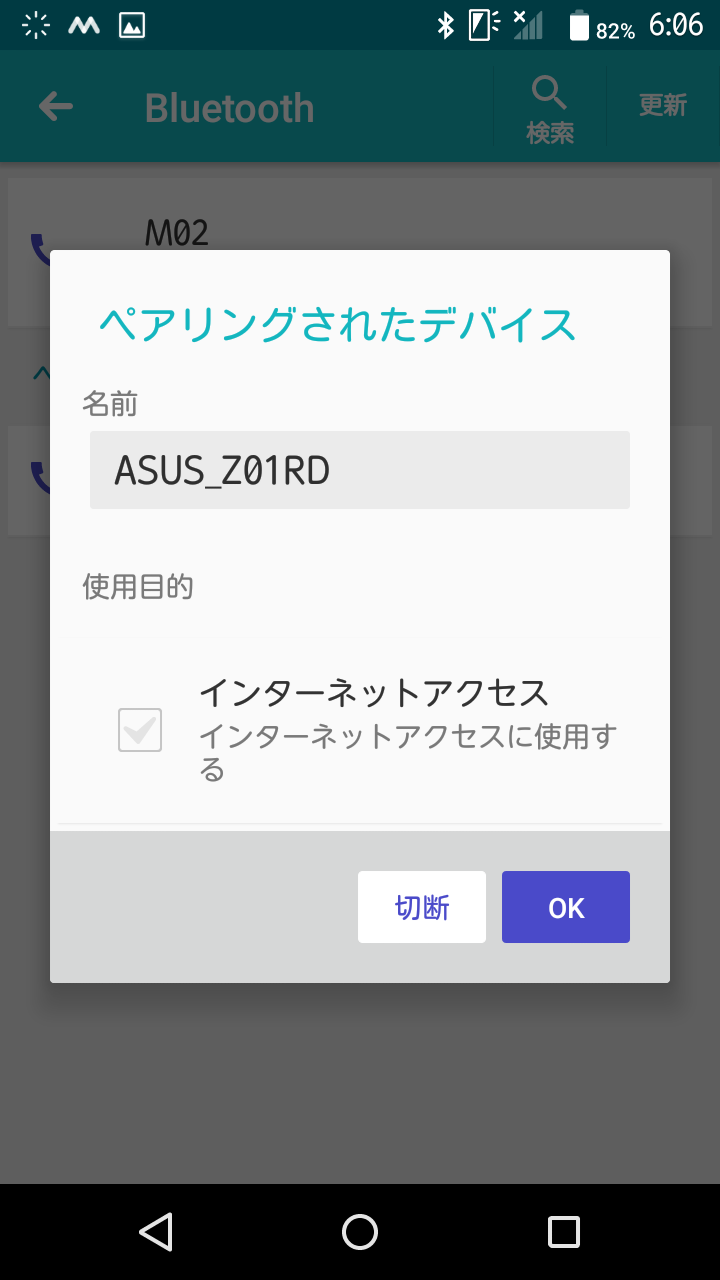Toggle the インターネットアクセス checkbox
This screenshot has width=720, height=1280.
pyautogui.click(x=140, y=730)
